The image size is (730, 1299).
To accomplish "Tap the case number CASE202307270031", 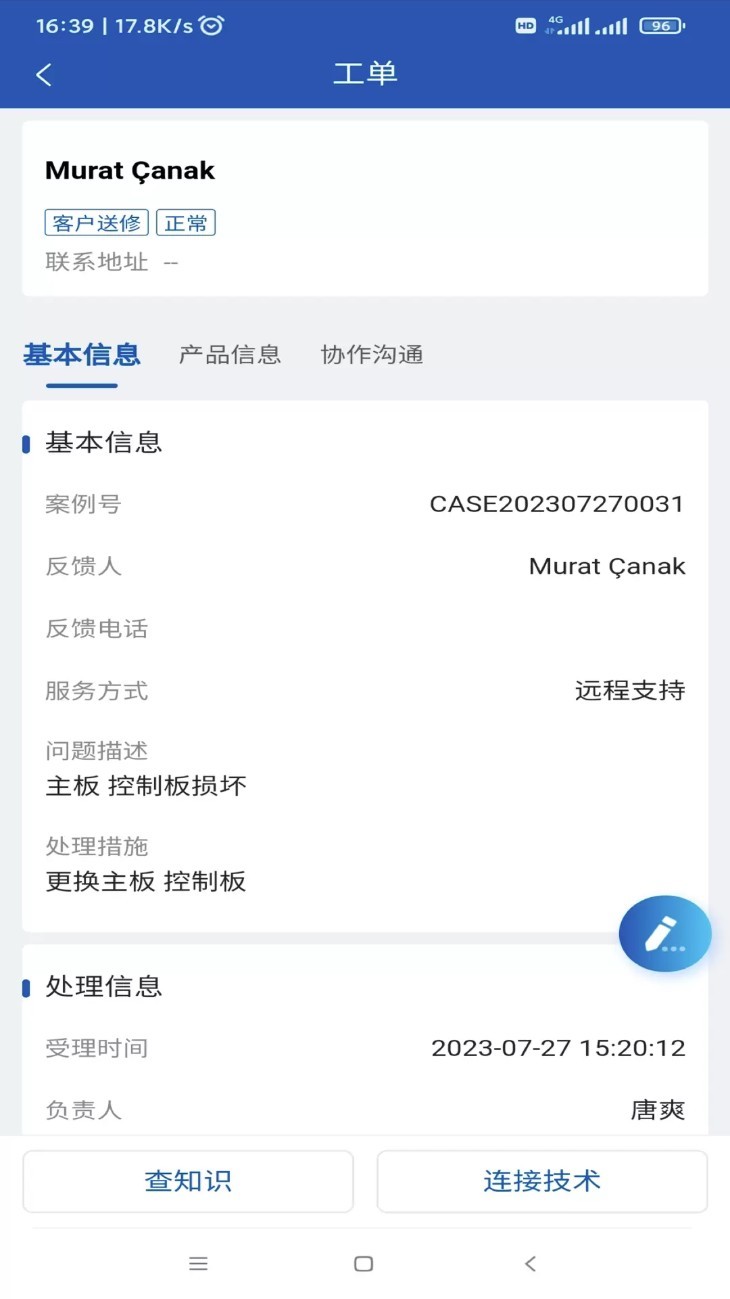I will click(557, 504).
